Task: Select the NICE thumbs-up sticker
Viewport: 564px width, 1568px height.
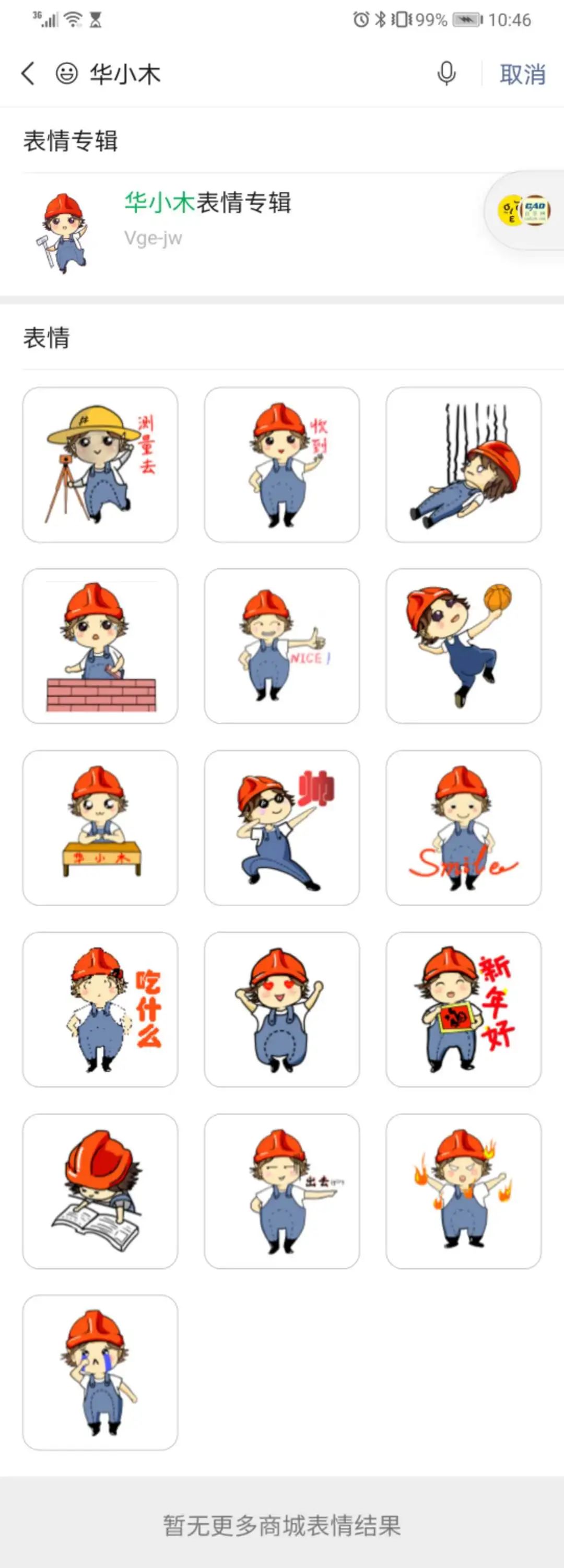Action: tap(281, 646)
